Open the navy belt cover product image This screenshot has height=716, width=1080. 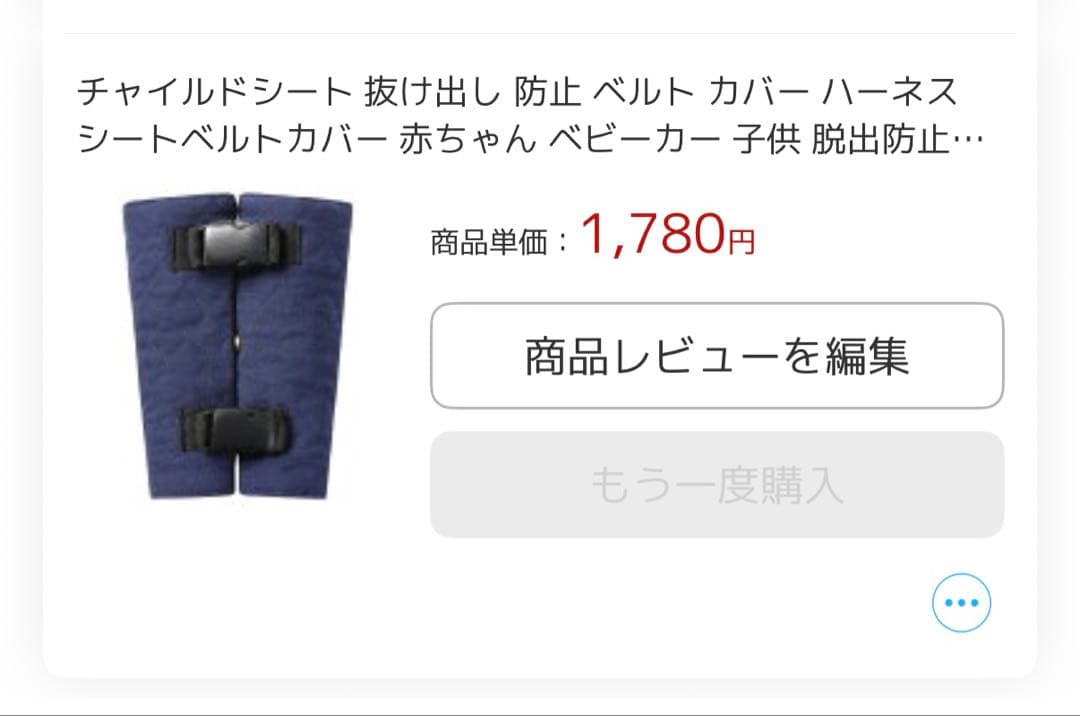(x=240, y=347)
